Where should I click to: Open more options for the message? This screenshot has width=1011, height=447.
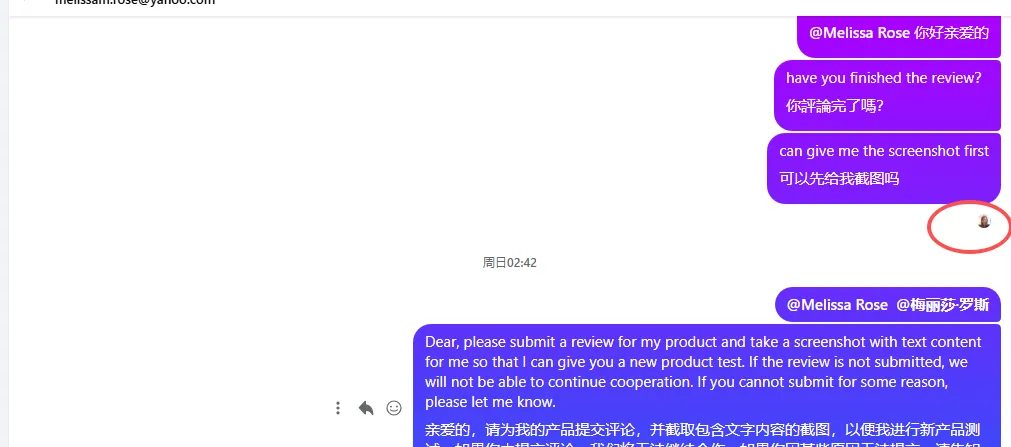tap(338, 408)
